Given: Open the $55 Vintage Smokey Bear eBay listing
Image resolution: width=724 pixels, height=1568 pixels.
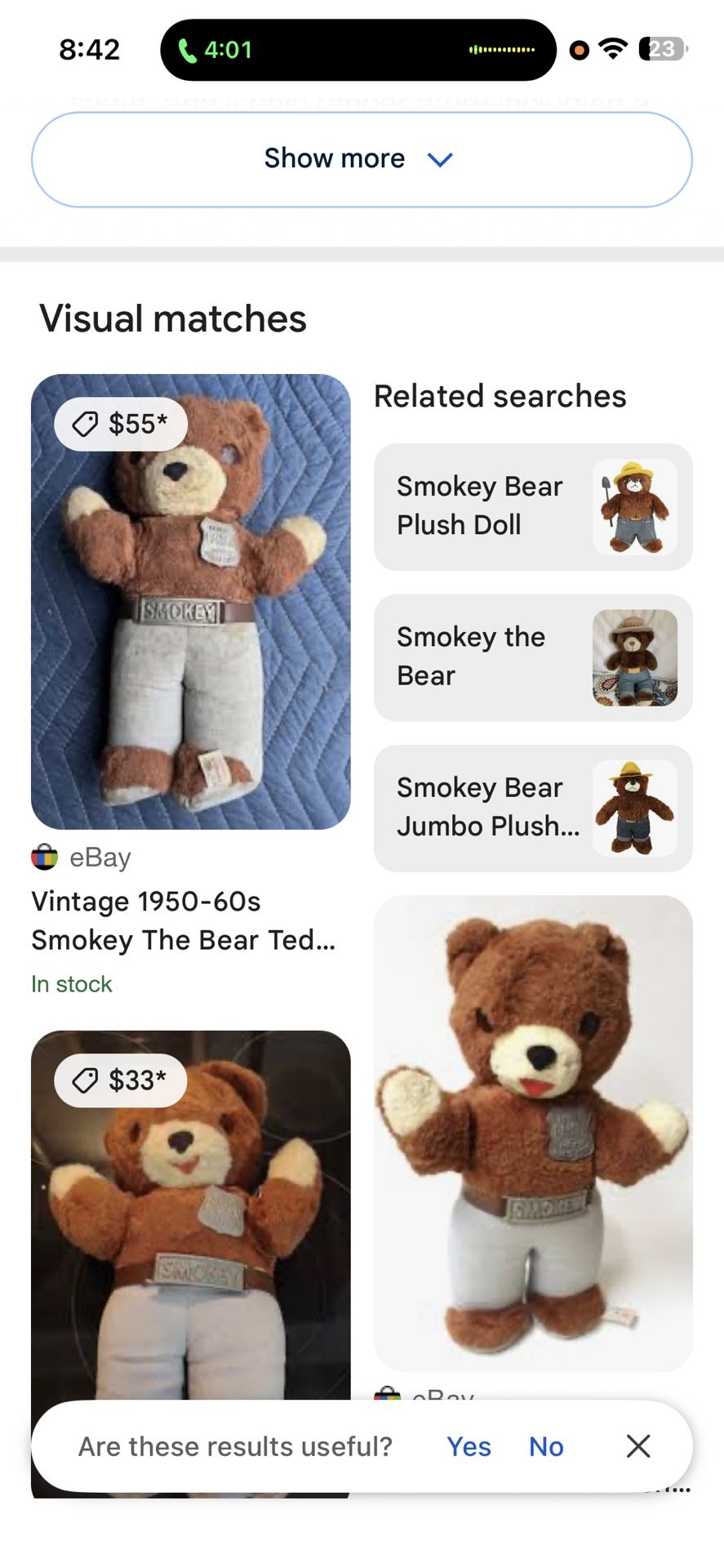Looking at the screenshot, I should click(190, 602).
